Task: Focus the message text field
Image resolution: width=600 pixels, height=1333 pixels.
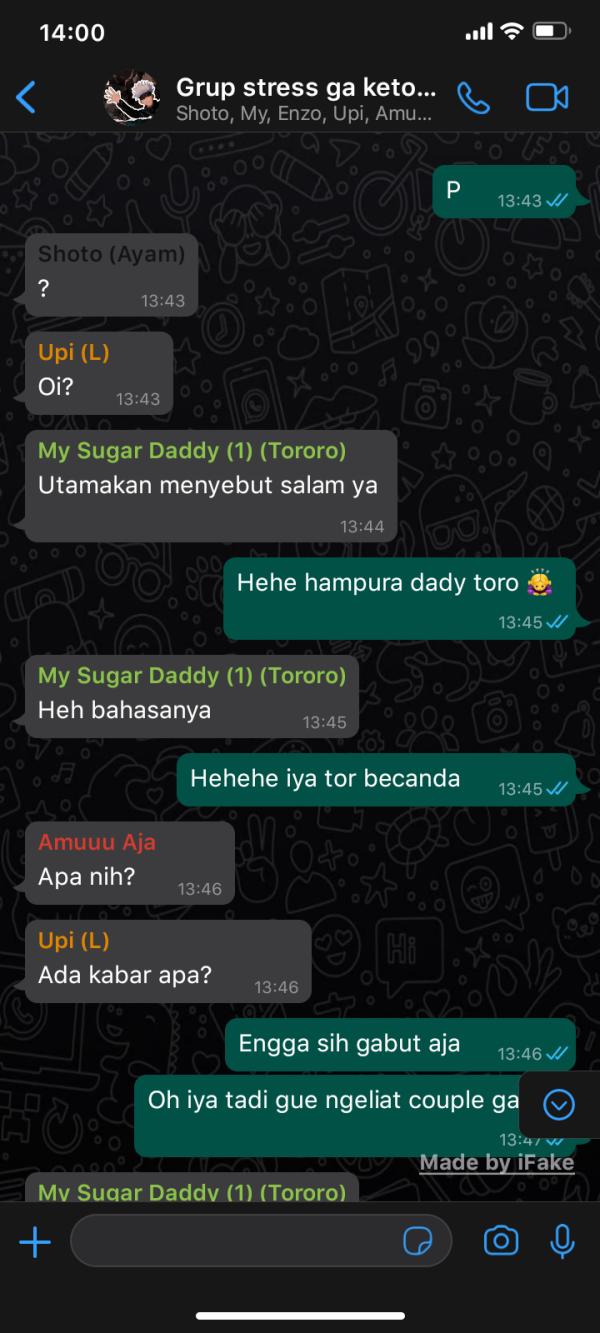Action: point(230,1242)
